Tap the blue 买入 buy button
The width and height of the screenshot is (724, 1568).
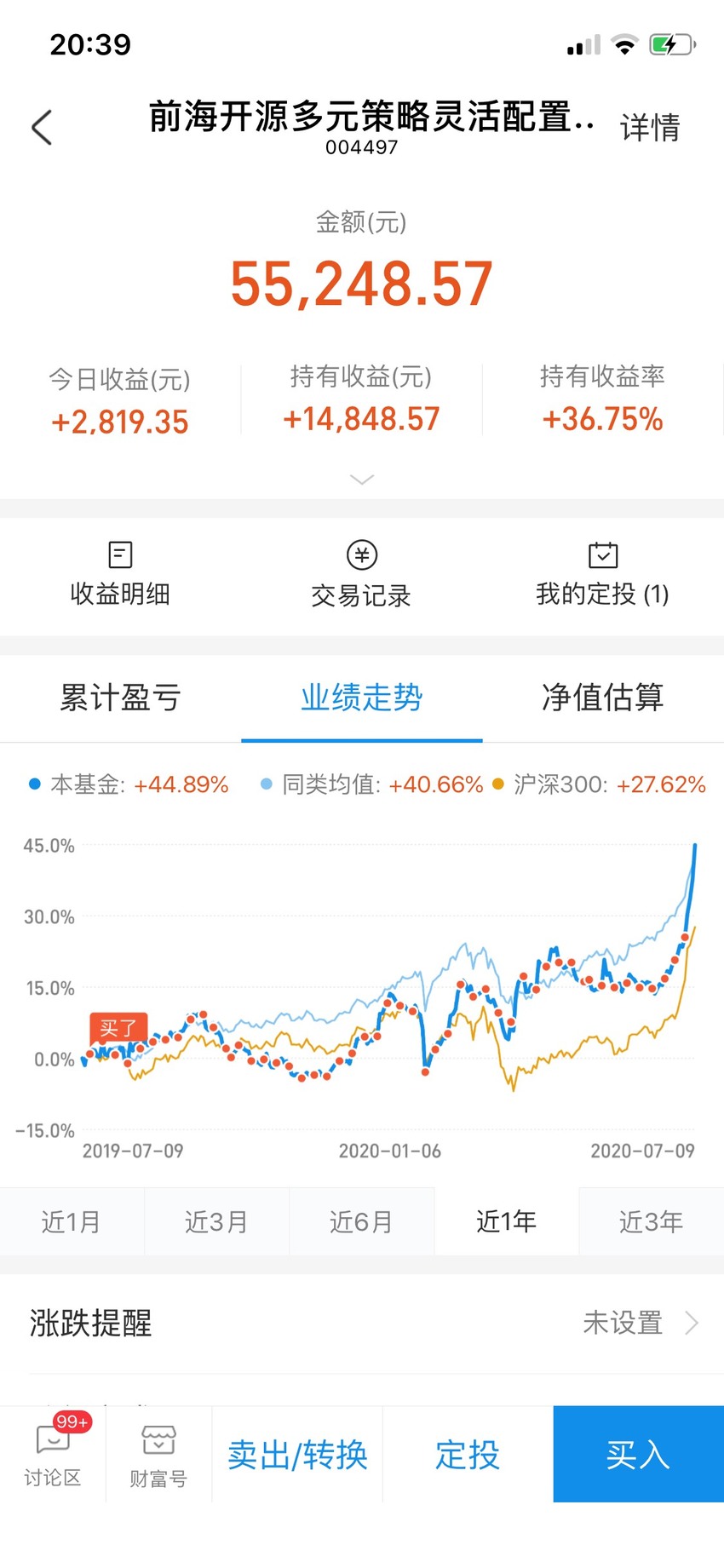click(x=638, y=1454)
